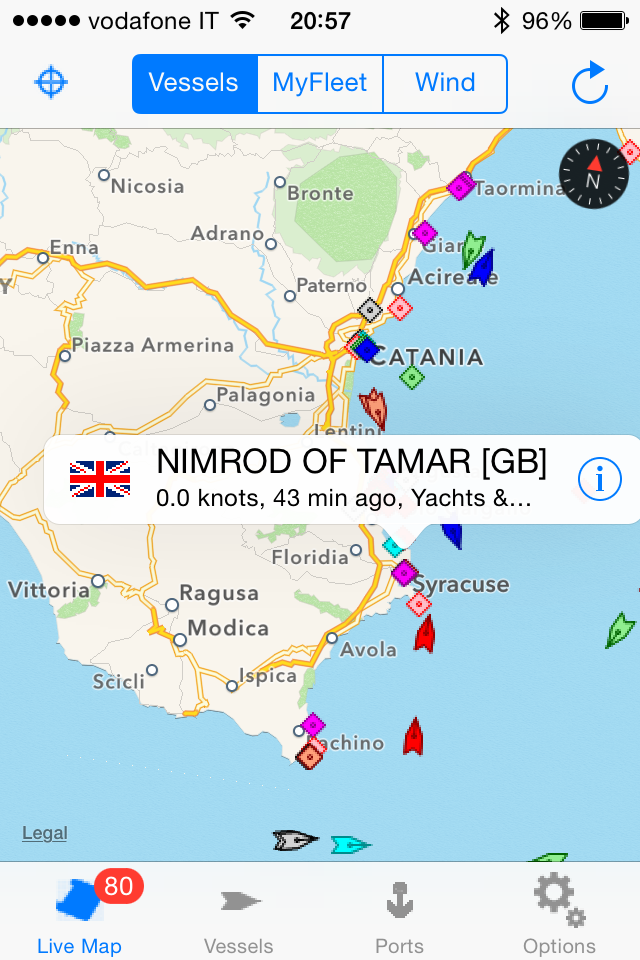Screen dimensions: 640x960
Task: Select the Vessels segment
Action: tap(194, 83)
